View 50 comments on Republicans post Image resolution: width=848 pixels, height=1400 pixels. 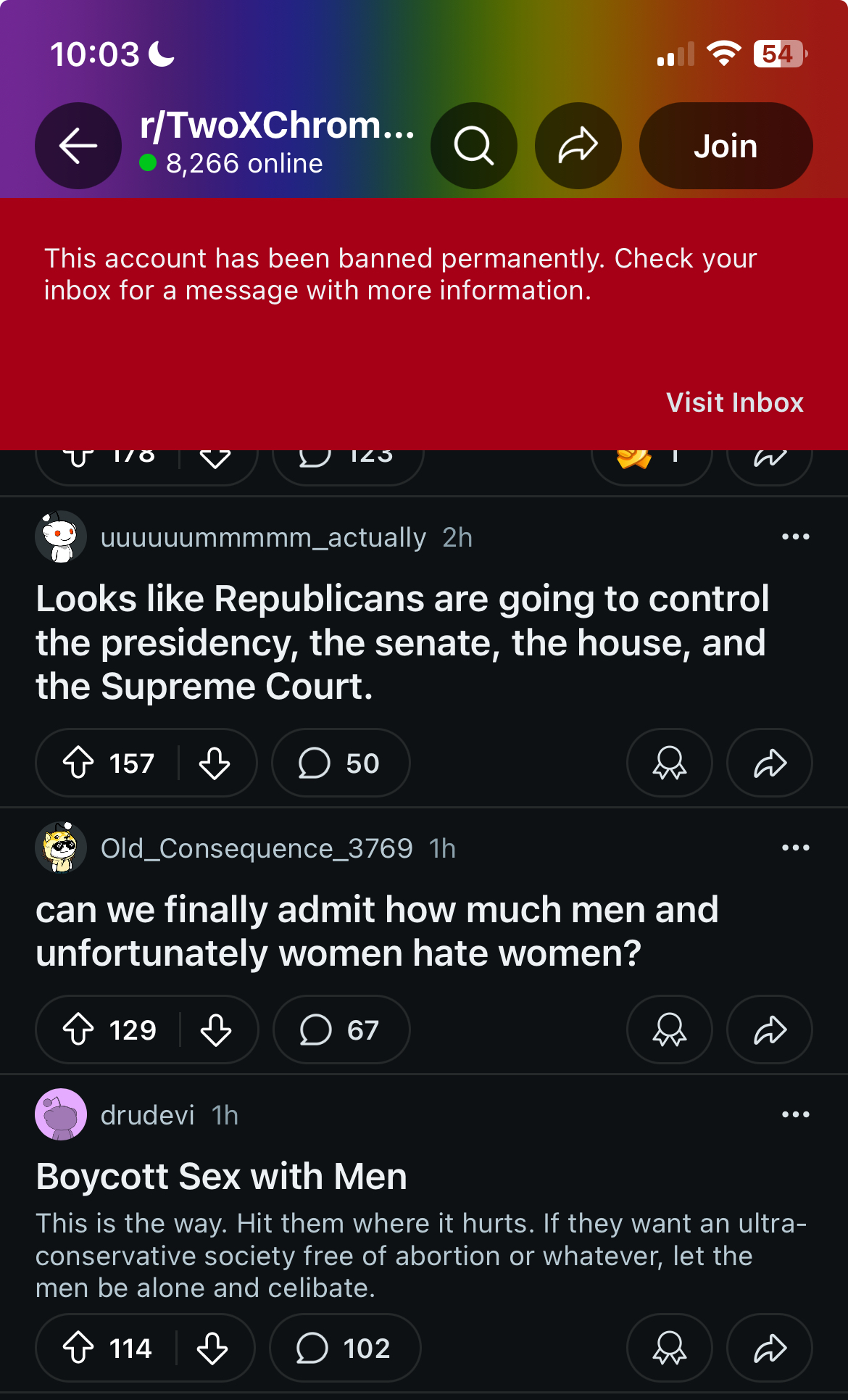pos(340,763)
